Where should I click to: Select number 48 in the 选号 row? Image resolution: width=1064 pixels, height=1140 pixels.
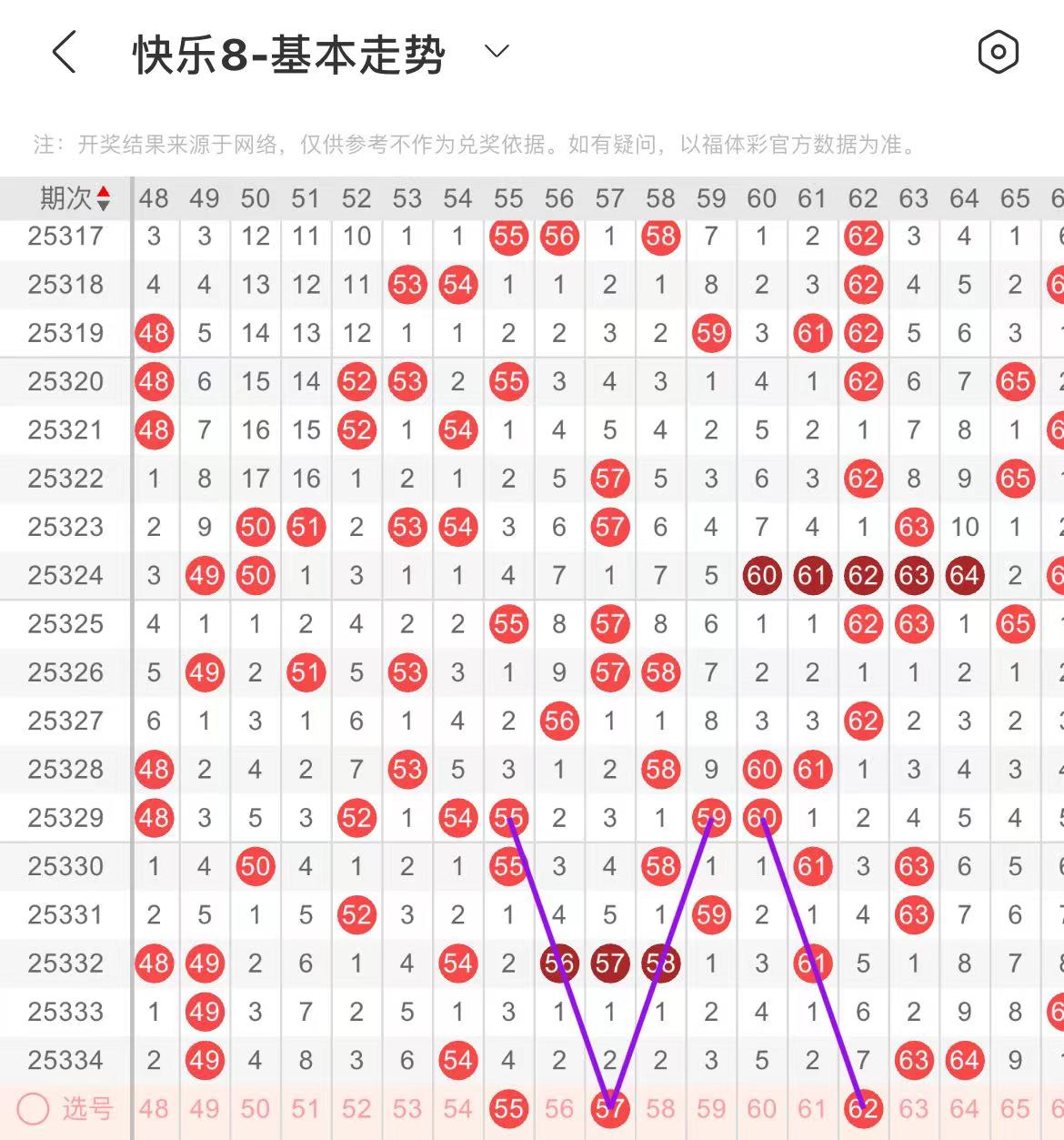coord(154,1109)
